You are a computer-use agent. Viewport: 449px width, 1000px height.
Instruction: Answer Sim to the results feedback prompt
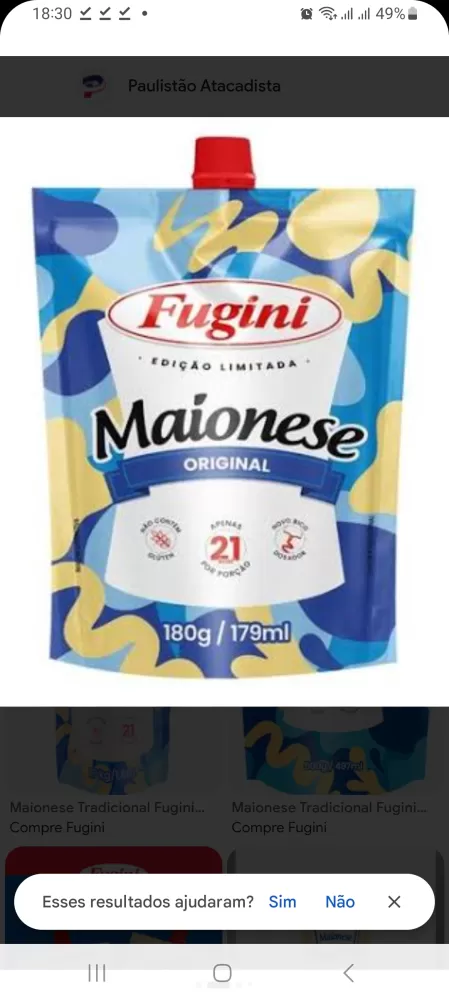[282, 901]
